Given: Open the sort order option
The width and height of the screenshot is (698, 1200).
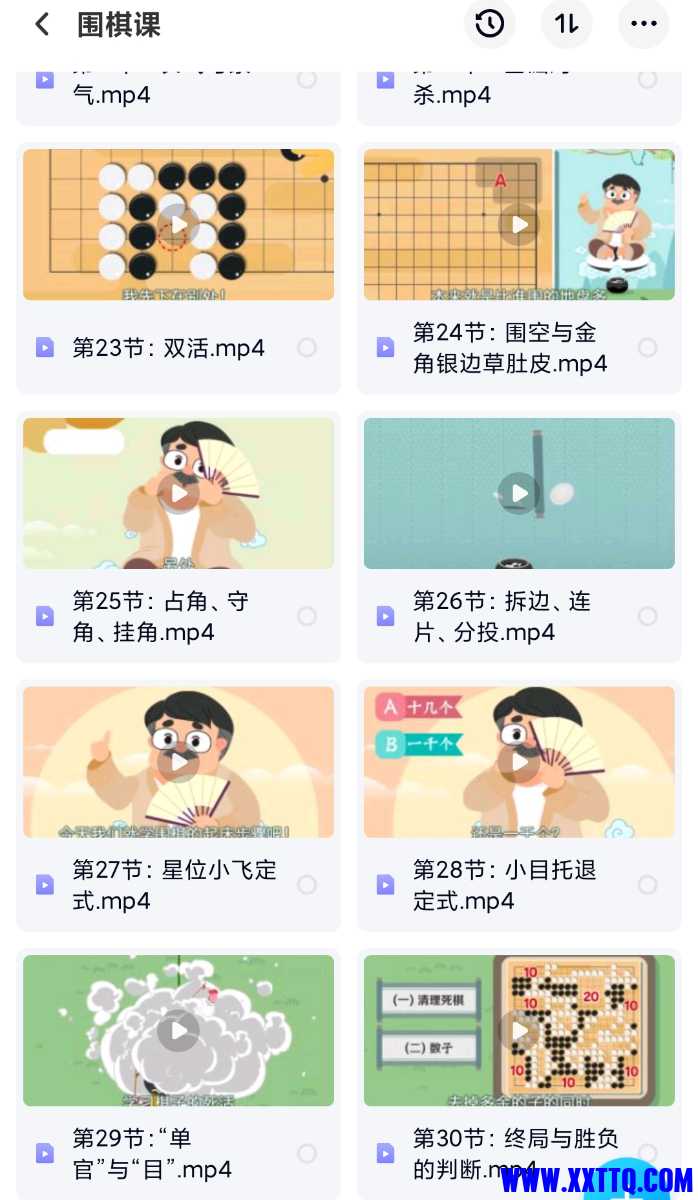Looking at the screenshot, I should (x=567, y=25).
